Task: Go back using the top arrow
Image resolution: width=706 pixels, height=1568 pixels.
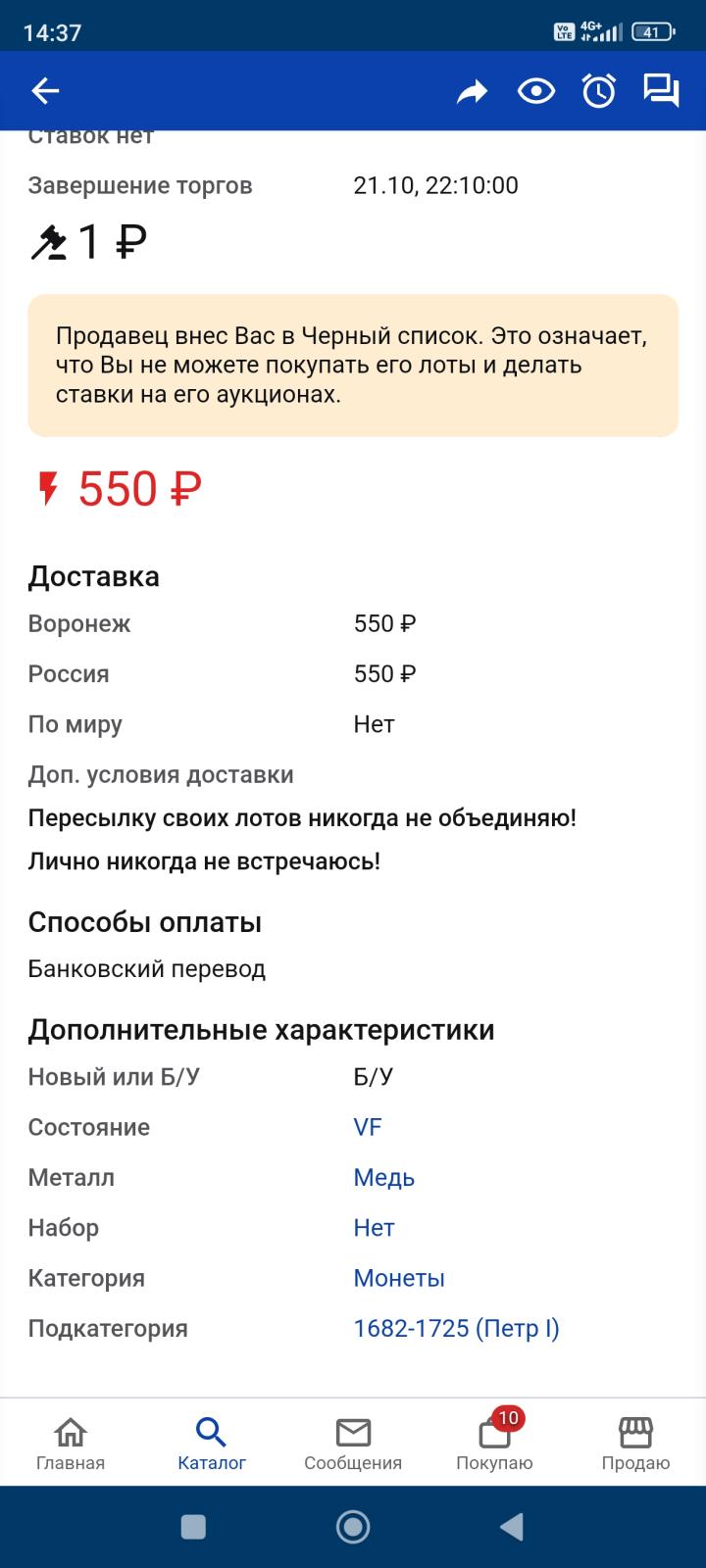Action: tap(46, 91)
